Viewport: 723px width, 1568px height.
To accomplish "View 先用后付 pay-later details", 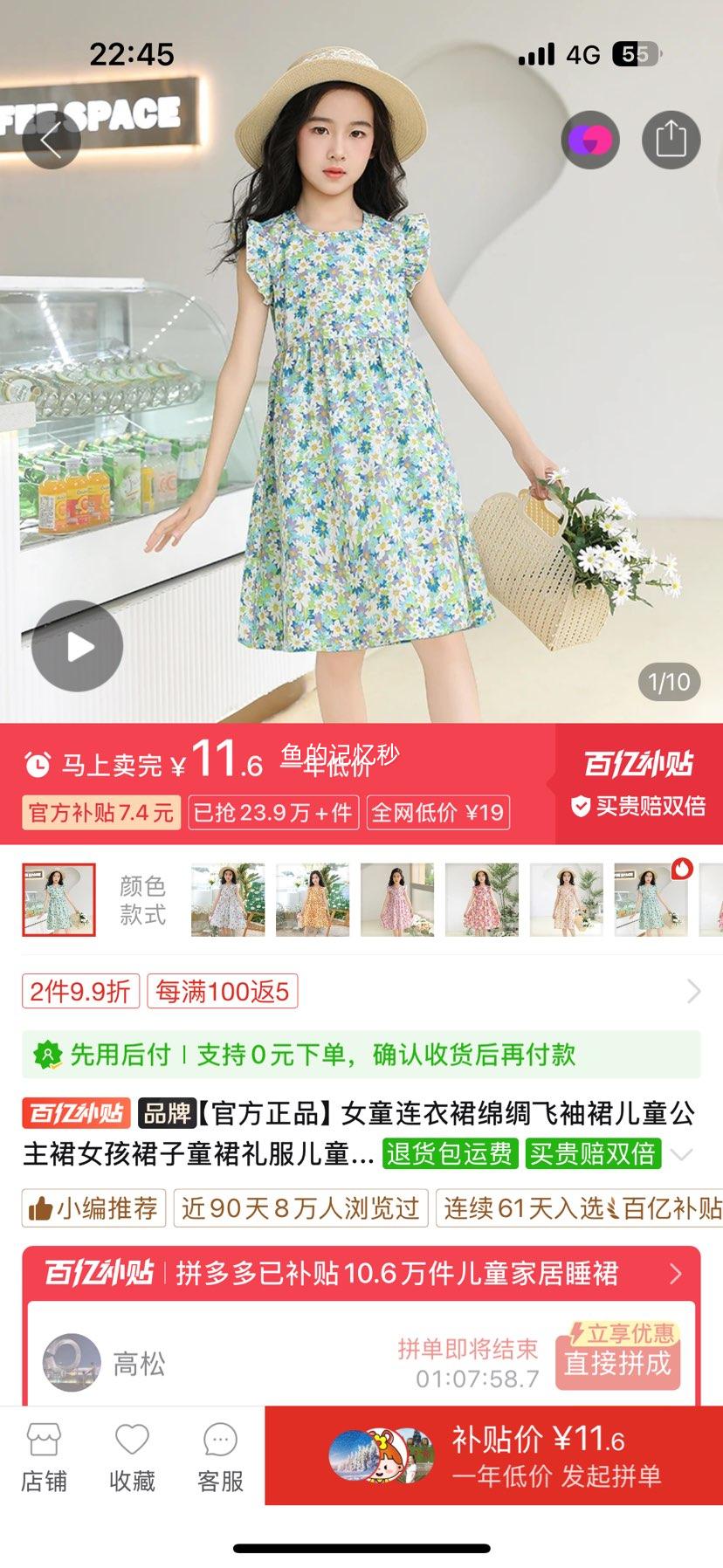I will pos(361,1055).
